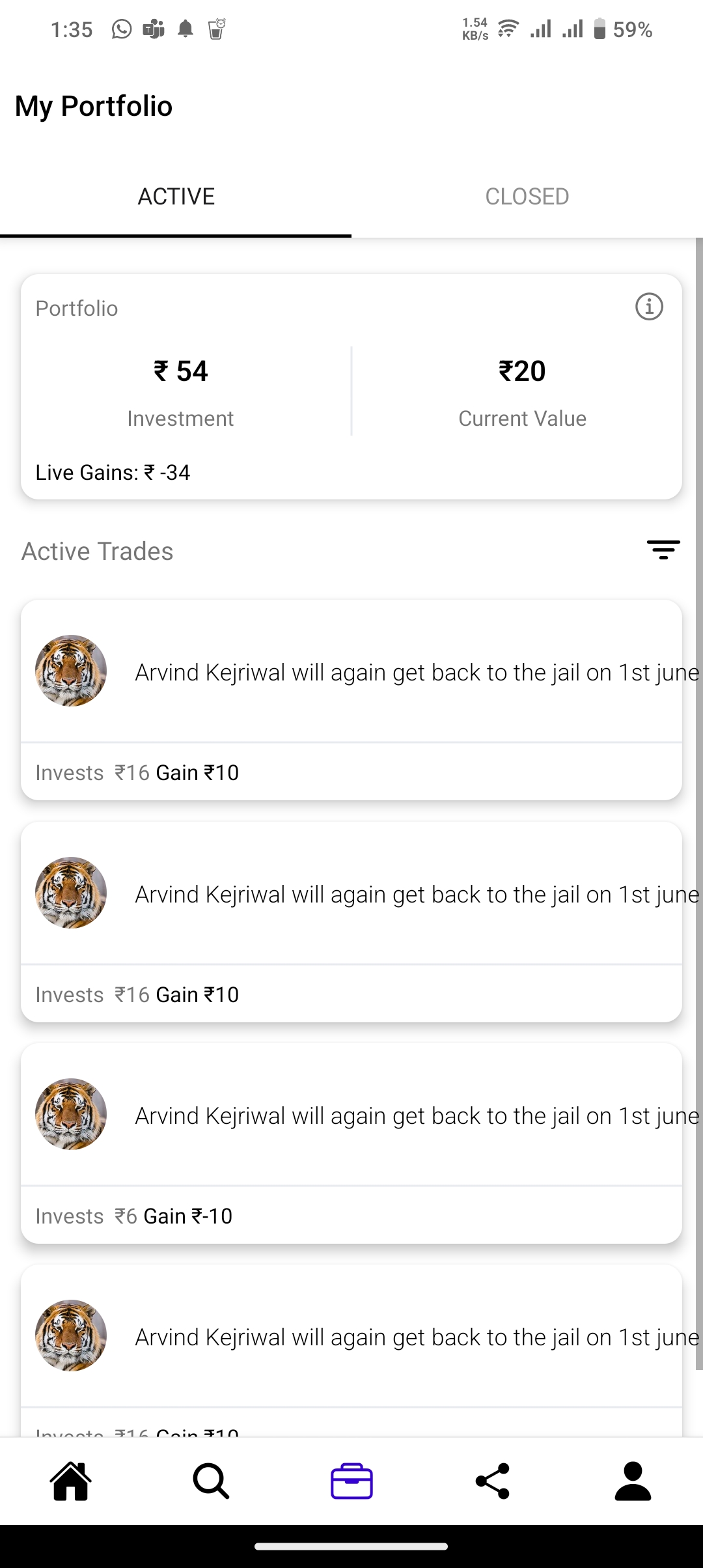
Task: Switch to the CLOSED tab
Action: (x=527, y=197)
